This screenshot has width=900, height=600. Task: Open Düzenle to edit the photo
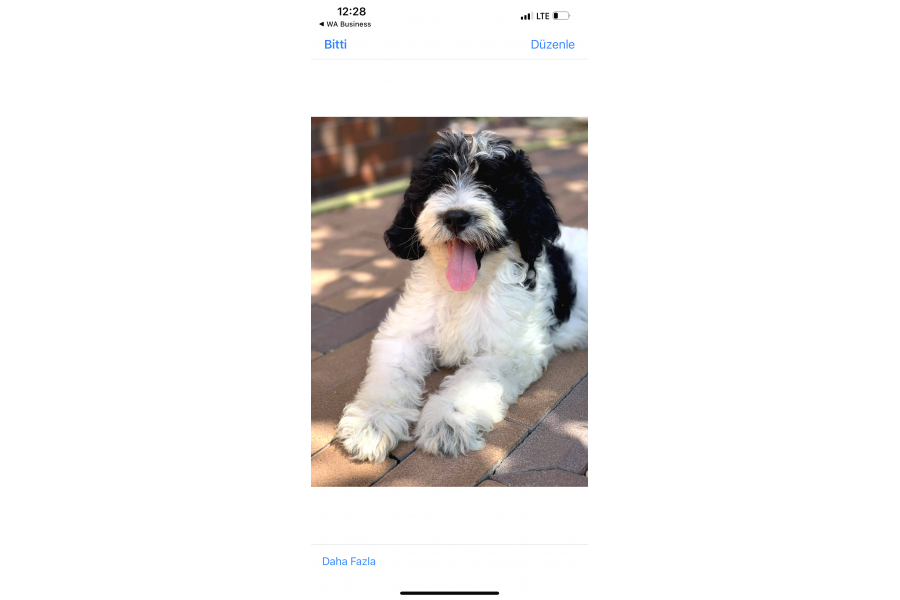(x=552, y=44)
